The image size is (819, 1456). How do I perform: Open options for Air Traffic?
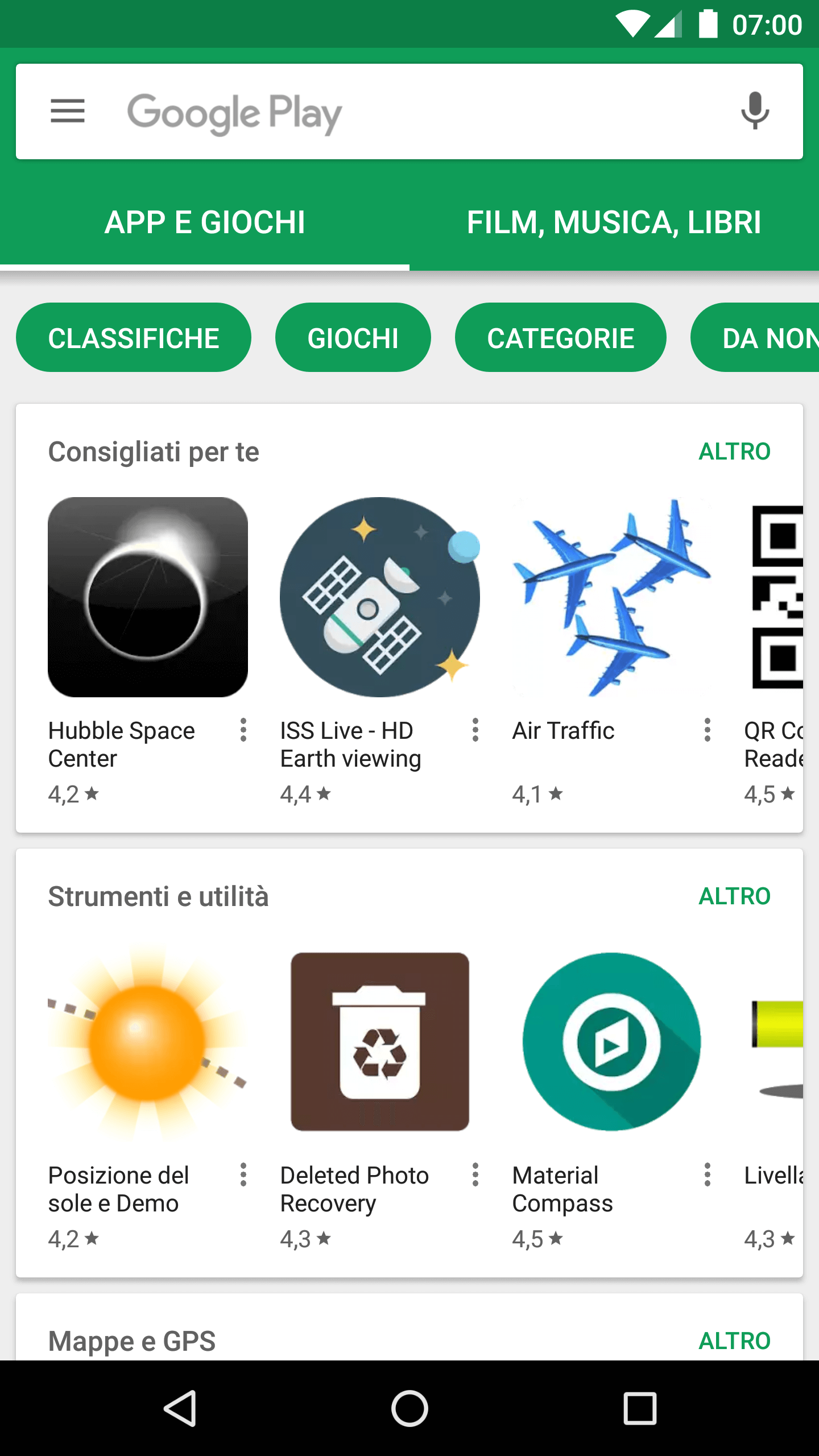(x=707, y=730)
